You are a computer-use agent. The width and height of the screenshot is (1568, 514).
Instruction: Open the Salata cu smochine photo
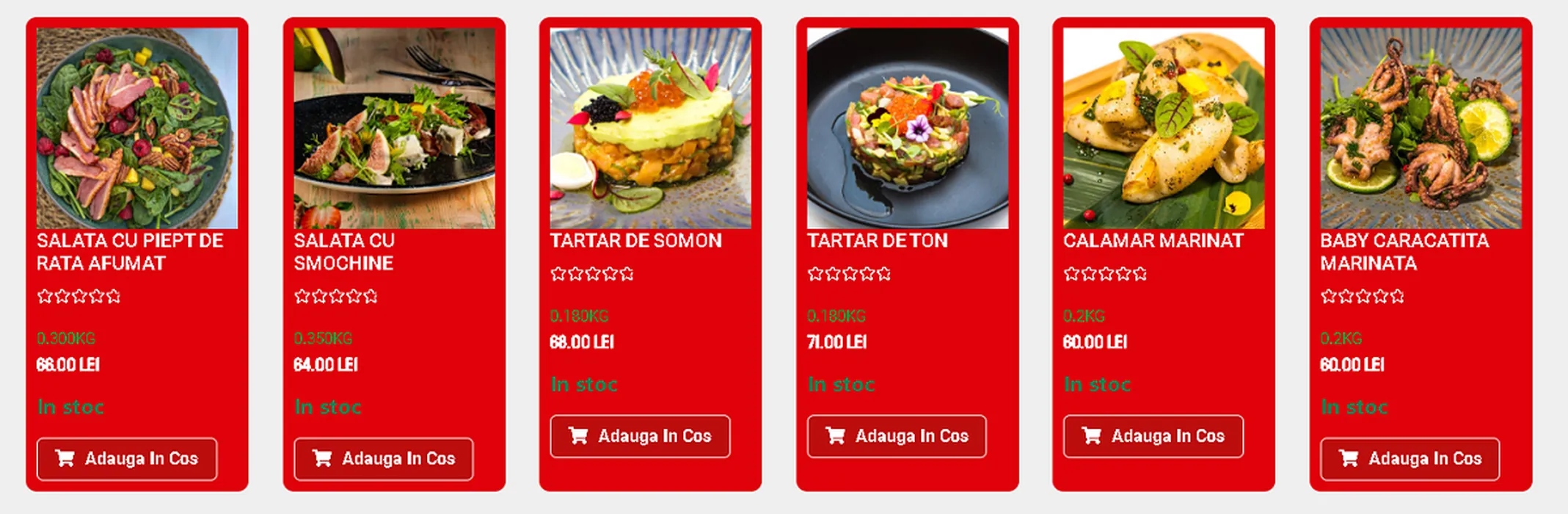[x=394, y=128]
